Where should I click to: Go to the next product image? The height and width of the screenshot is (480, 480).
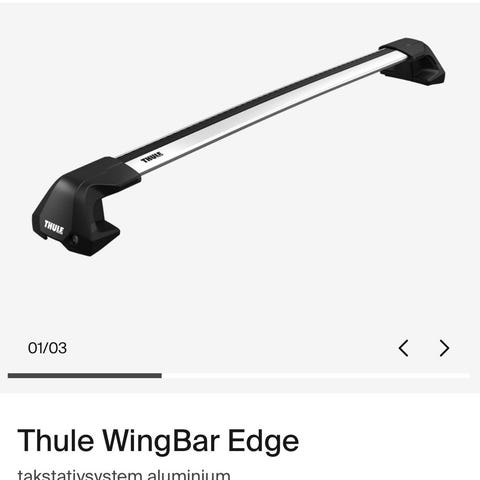pos(444,348)
